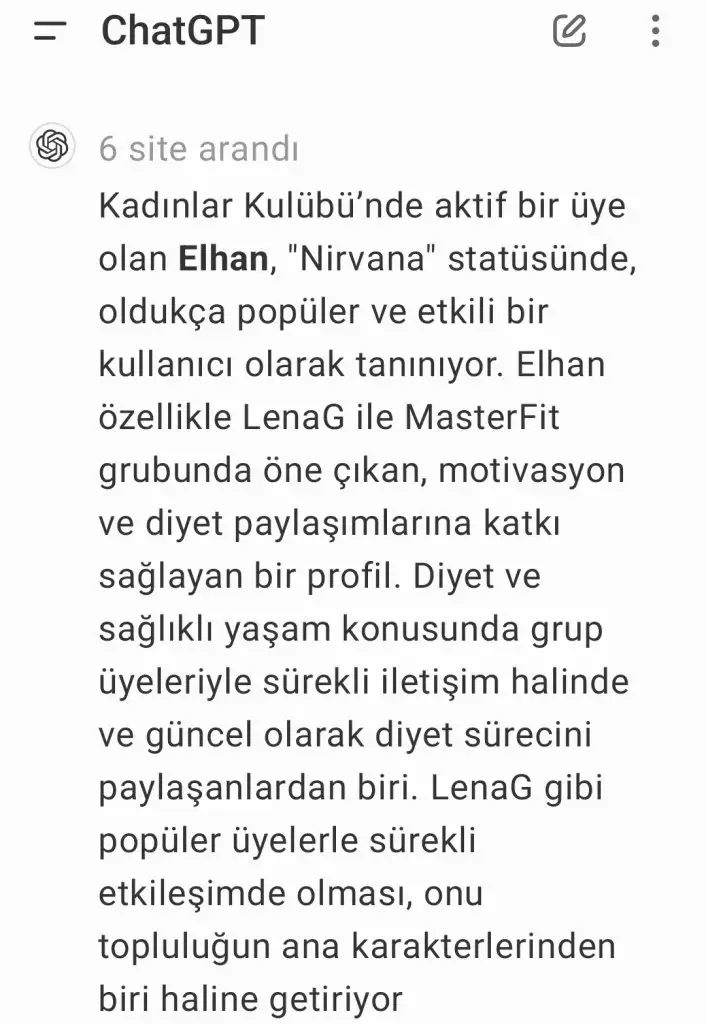Viewport: 706px width, 1024px height.
Task: Expand the "6 site arandı" sources
Action: [198, 149]
